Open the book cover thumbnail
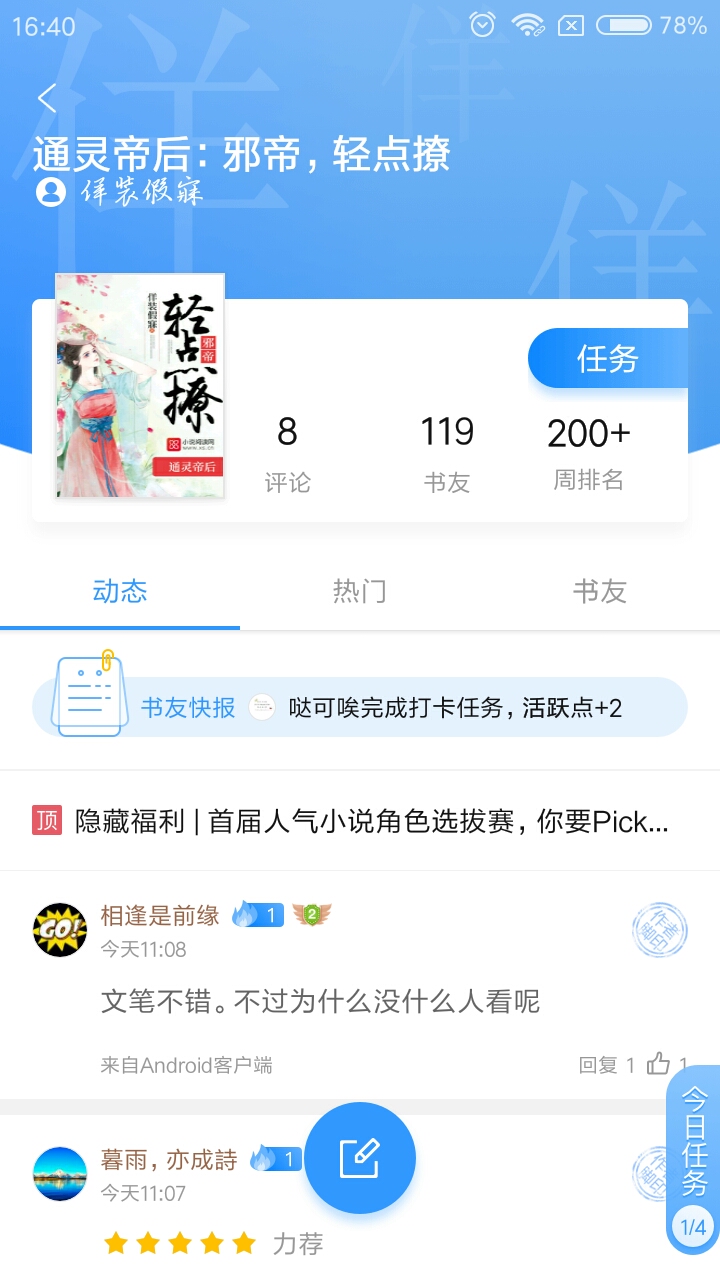Screen dimensions: 720x1280 [140, 386]
